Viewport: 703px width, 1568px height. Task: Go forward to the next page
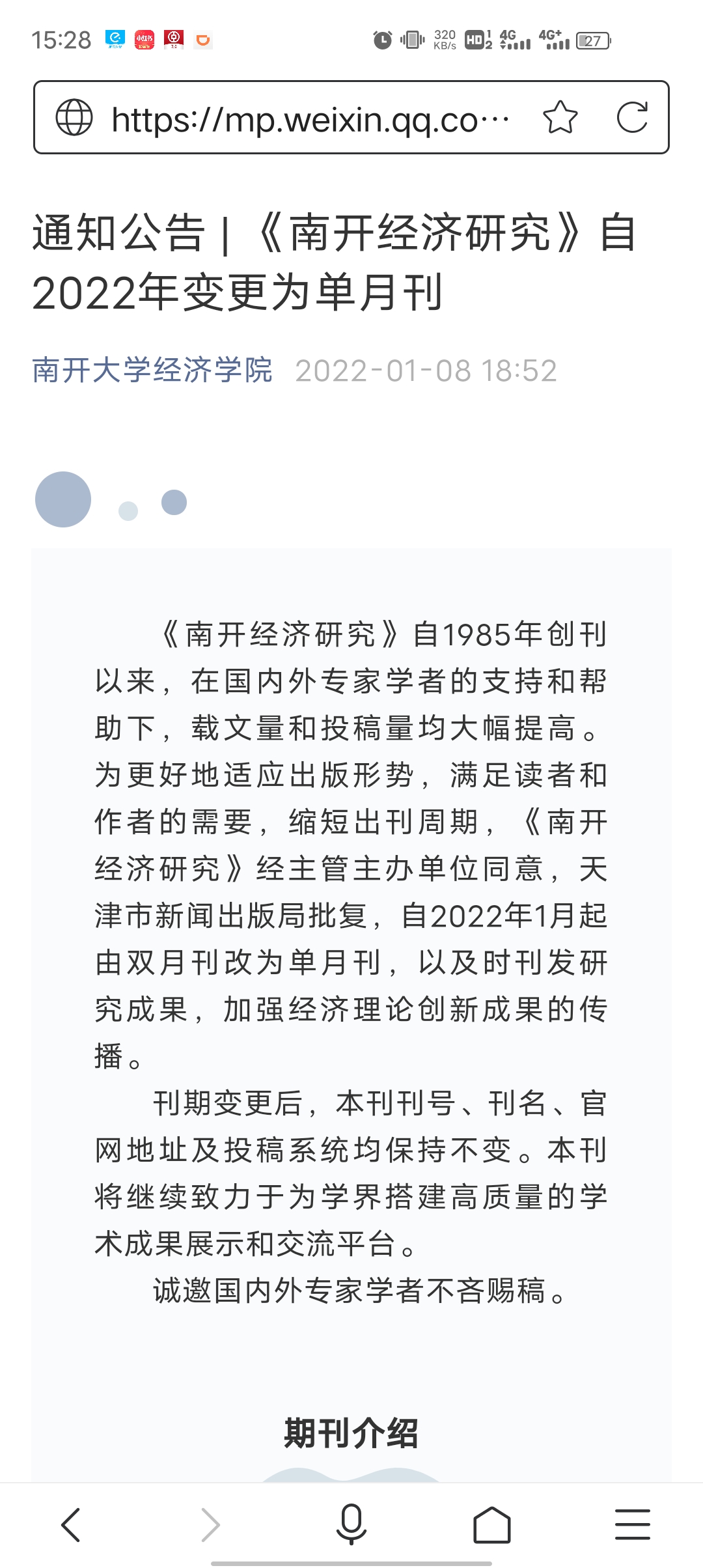(211, 1525)
